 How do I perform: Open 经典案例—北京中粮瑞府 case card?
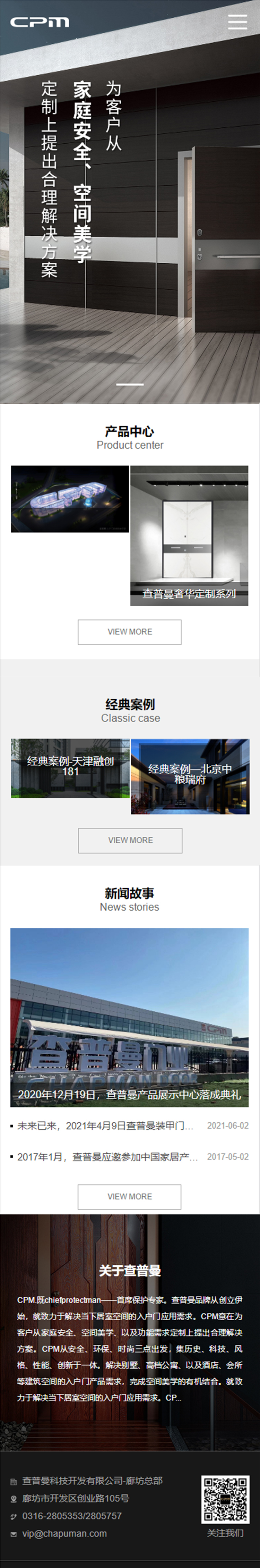pyautogui.click(x=190, y=776)
